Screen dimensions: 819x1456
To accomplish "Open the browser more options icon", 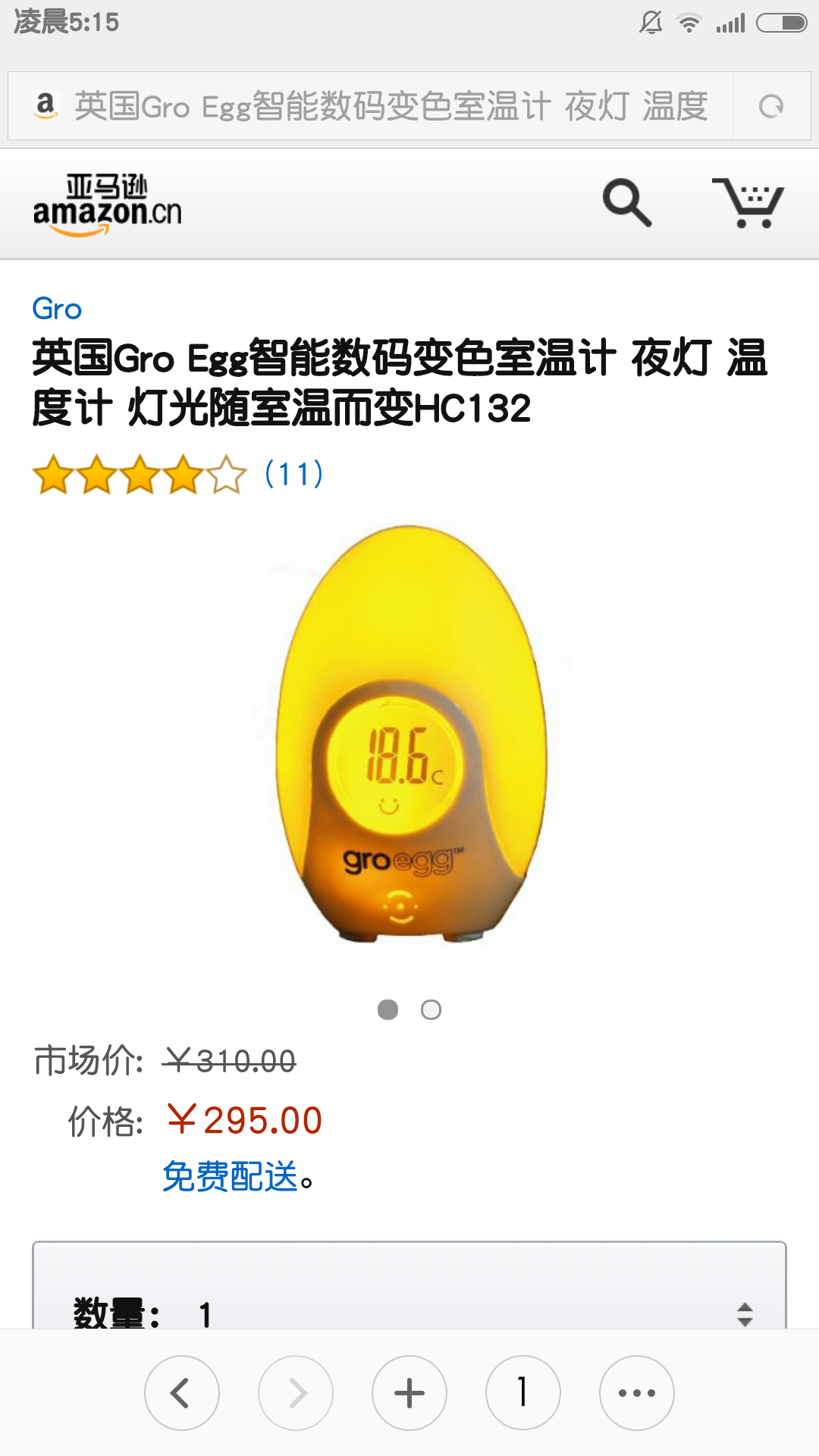I will tap(635, 1392).
